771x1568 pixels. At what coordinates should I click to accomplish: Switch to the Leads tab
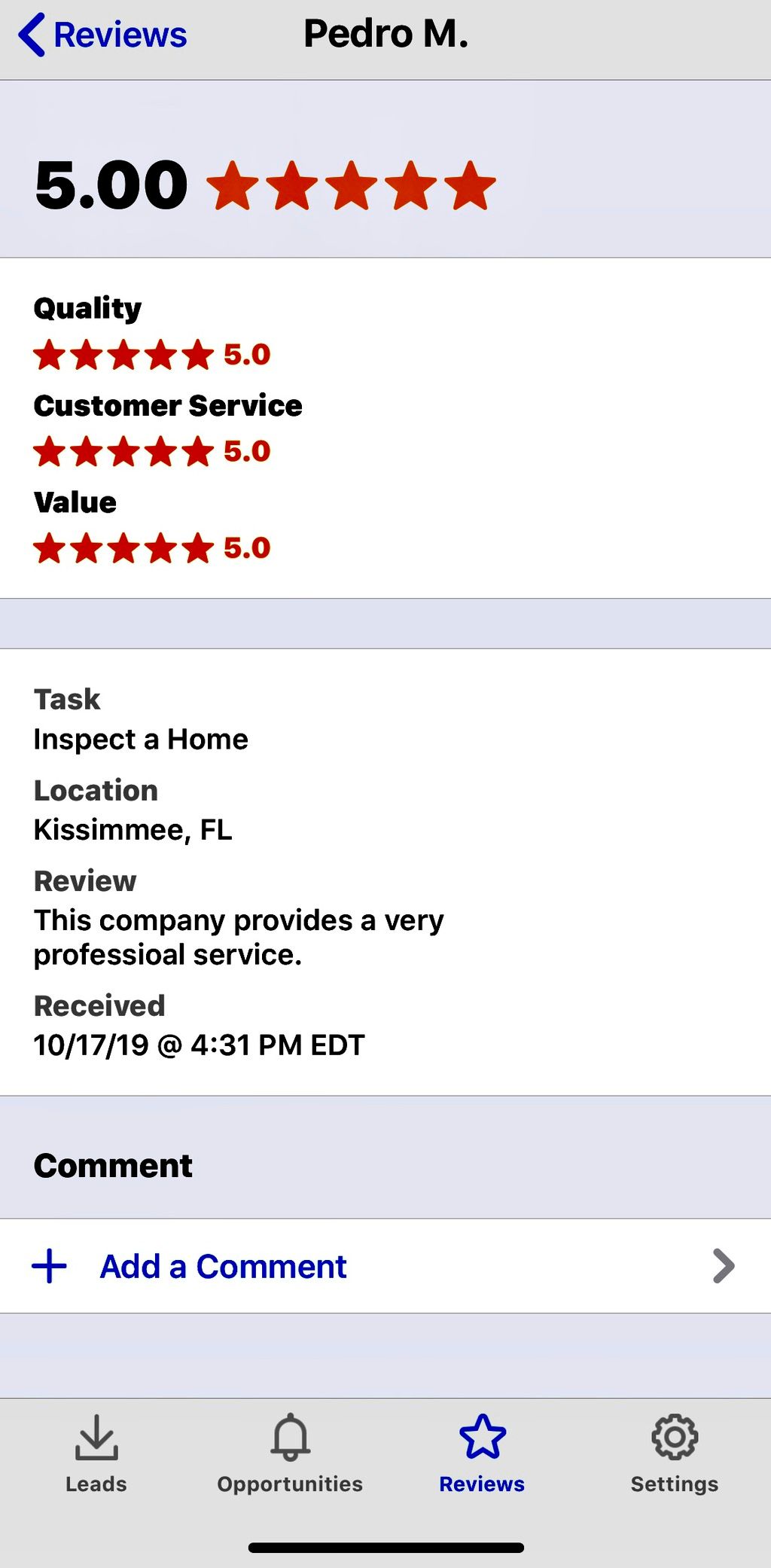96,1454
